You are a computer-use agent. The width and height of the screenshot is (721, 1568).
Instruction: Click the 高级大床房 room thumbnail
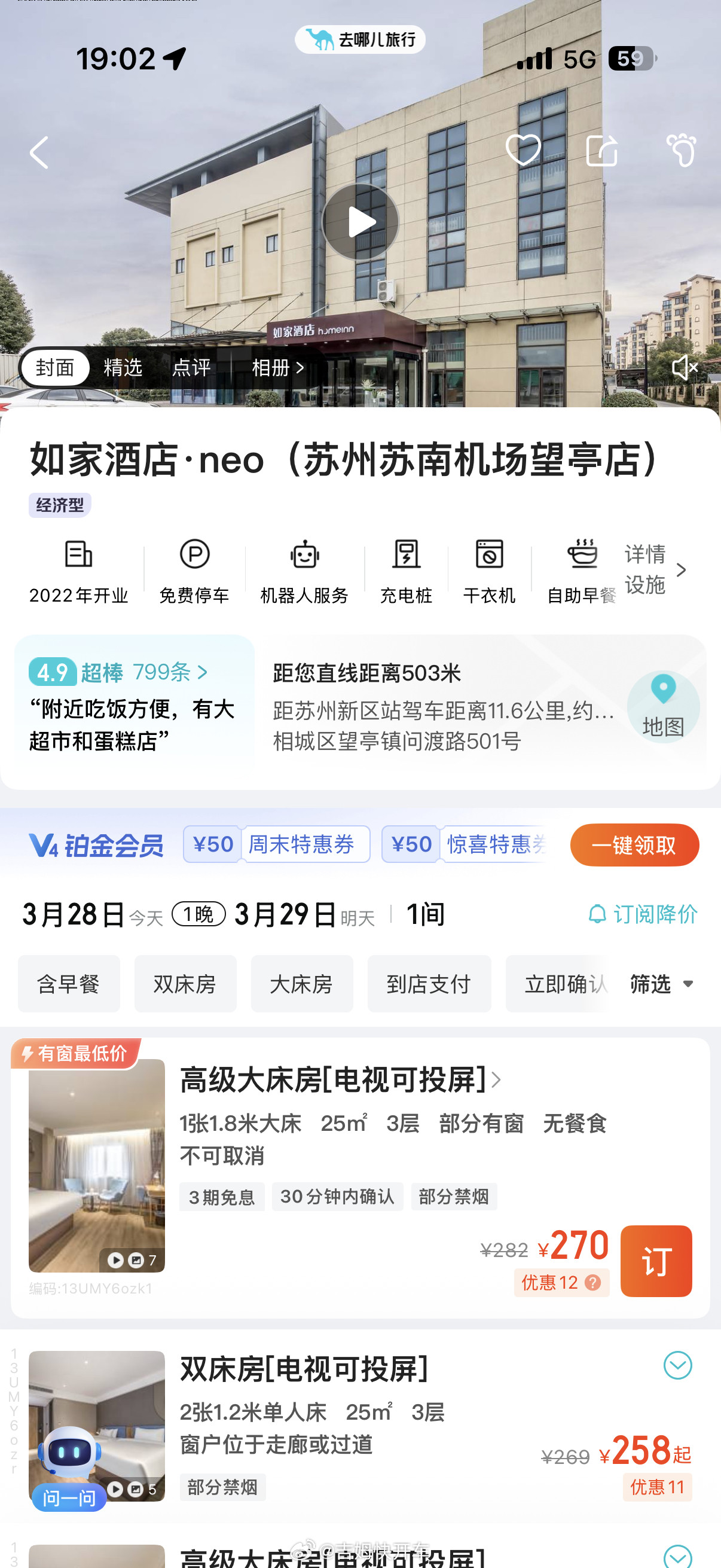pos(97,1169)
